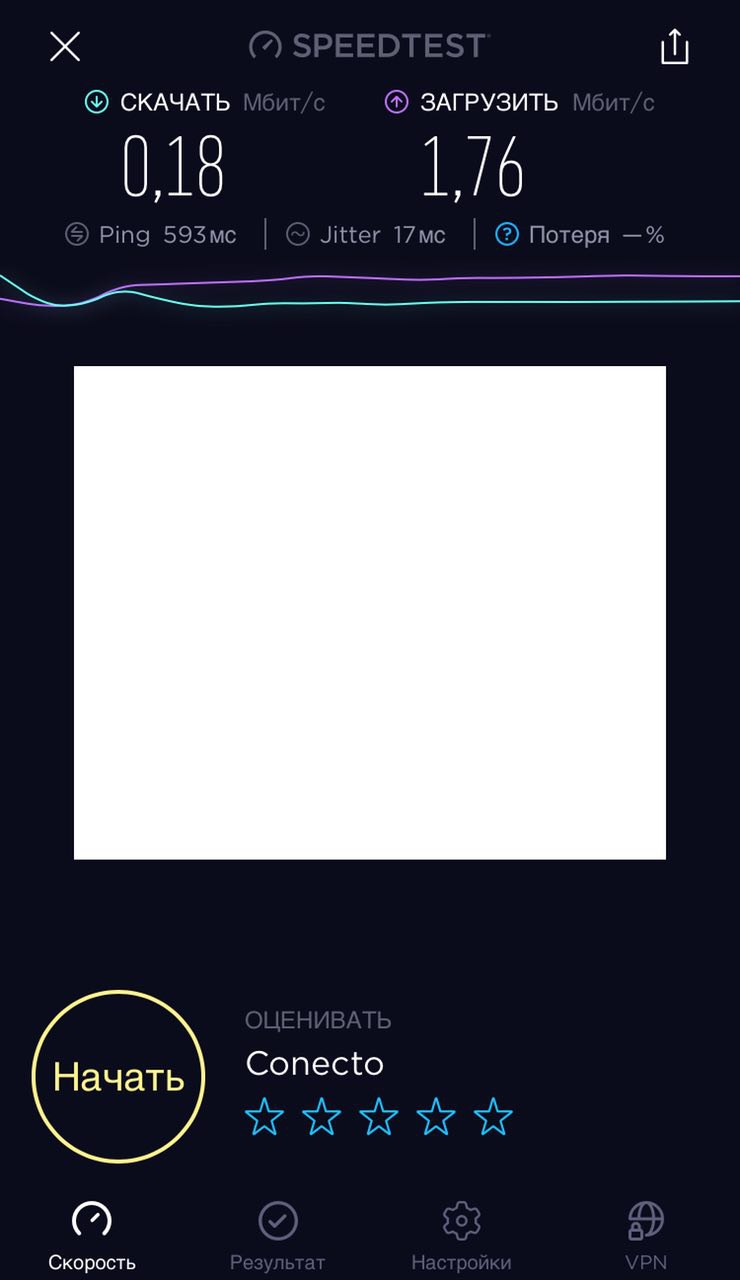Rate Conecto with the first star

[264, 1116]
